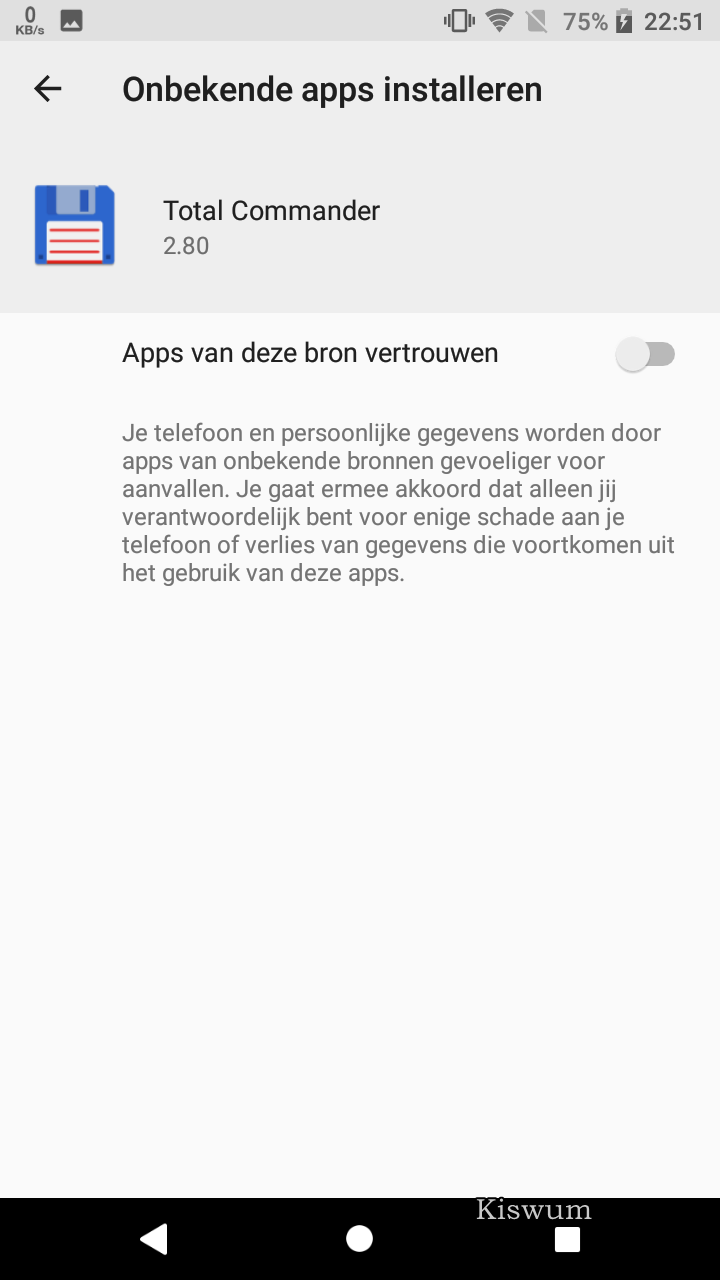Enable 'Apps van deze bron vertrouwen' switch
This screenshot has width=720, height=1280.
click(x=646, y=354)
